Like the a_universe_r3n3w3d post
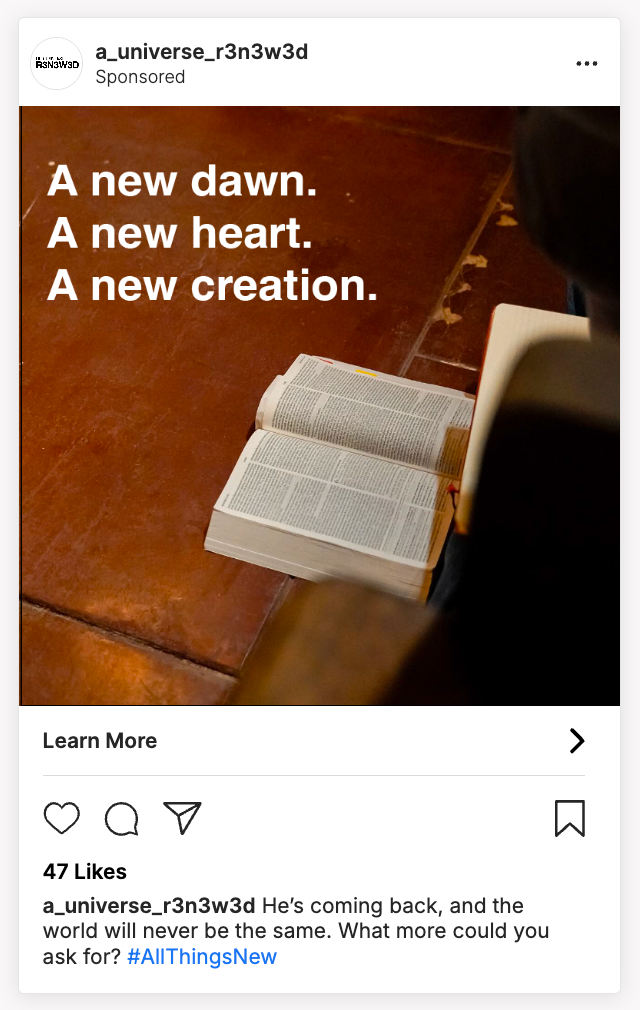The image size is (640, 1010). tap(62, 818)
